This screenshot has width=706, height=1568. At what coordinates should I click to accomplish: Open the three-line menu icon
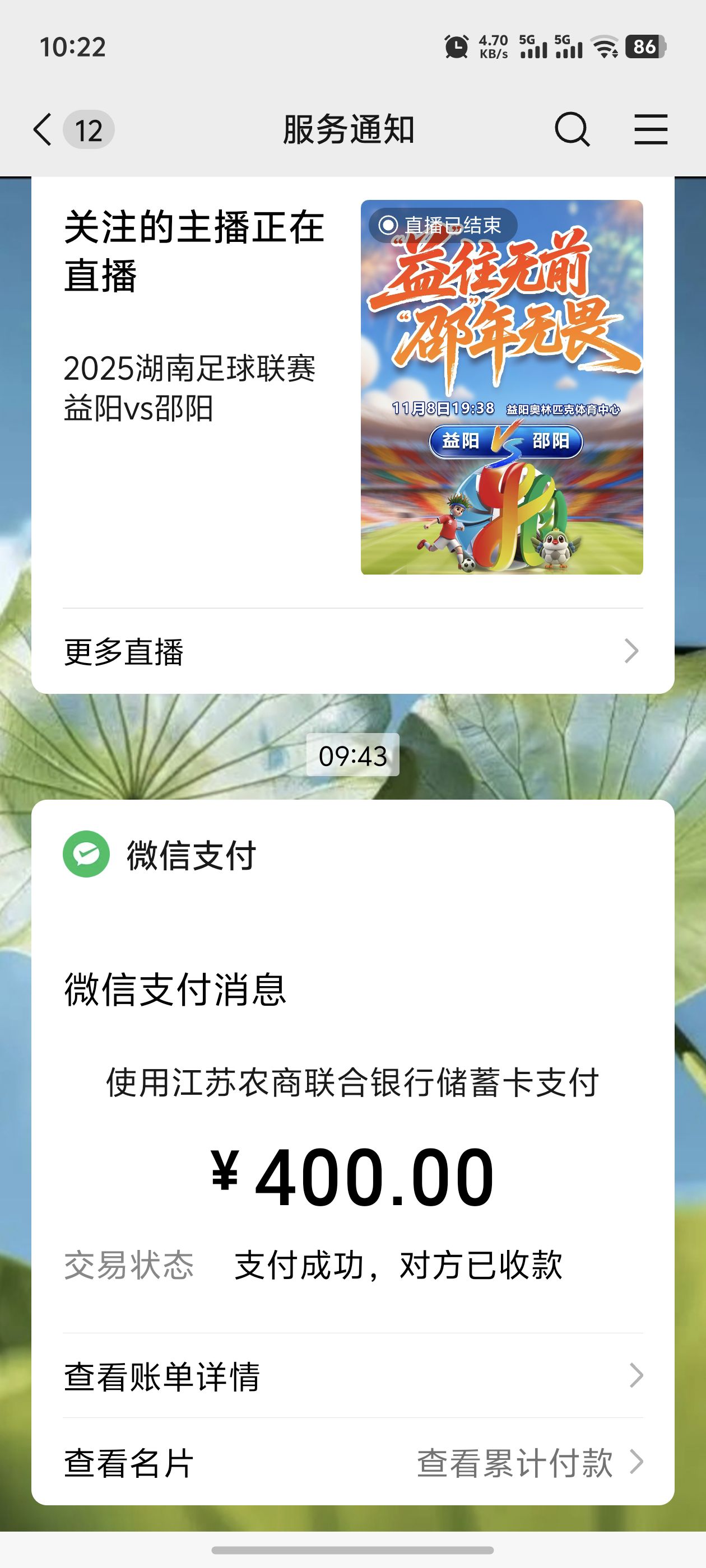pyautogui.click(x=651, y=130)
